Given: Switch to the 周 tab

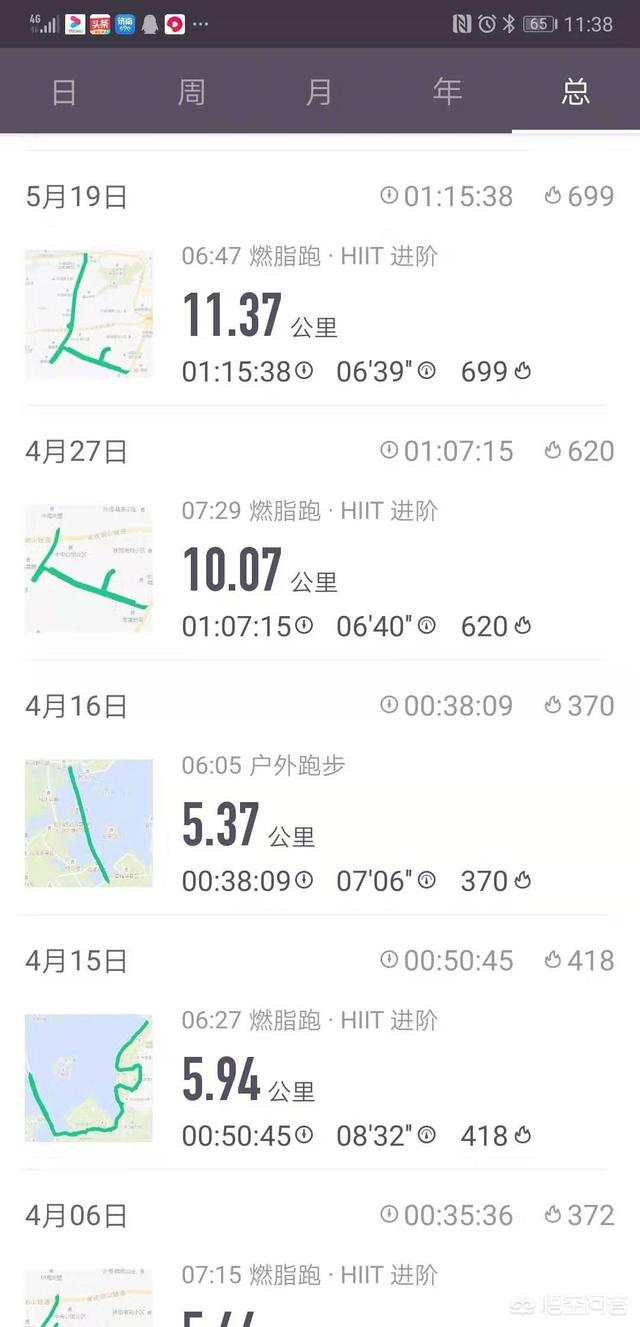Looking at the screenshot, I should point(192,92).
